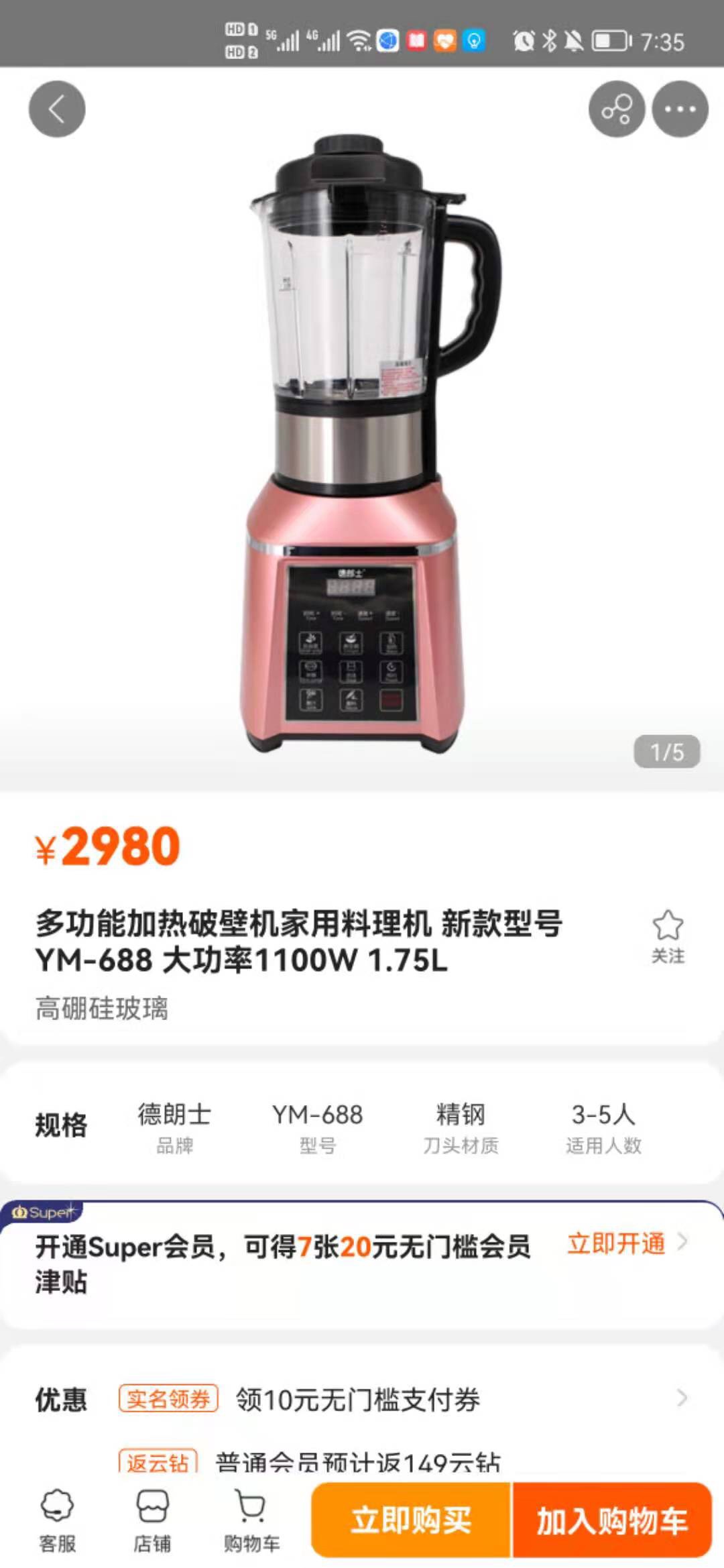Contact 客服 customer service
Viewport: 724px width, 1568px height.
(58, 1520)
